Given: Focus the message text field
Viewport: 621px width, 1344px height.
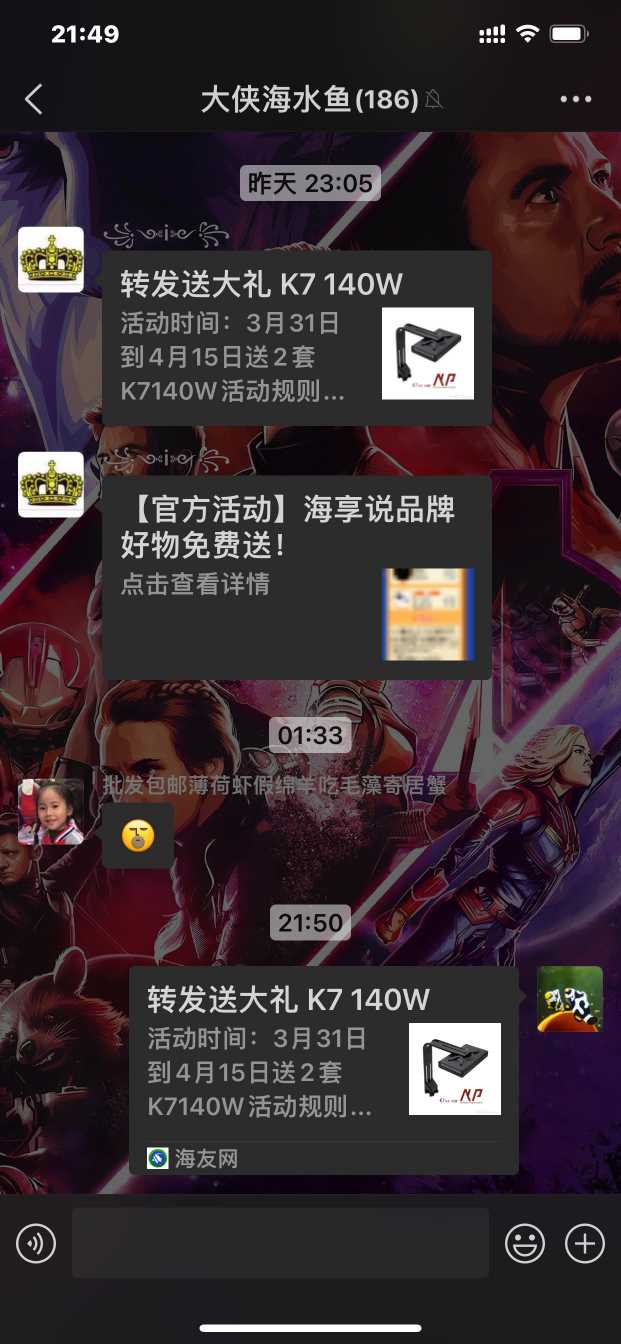Looking at the screenshot, I should pyautogui.click(x=280, y=1243).
